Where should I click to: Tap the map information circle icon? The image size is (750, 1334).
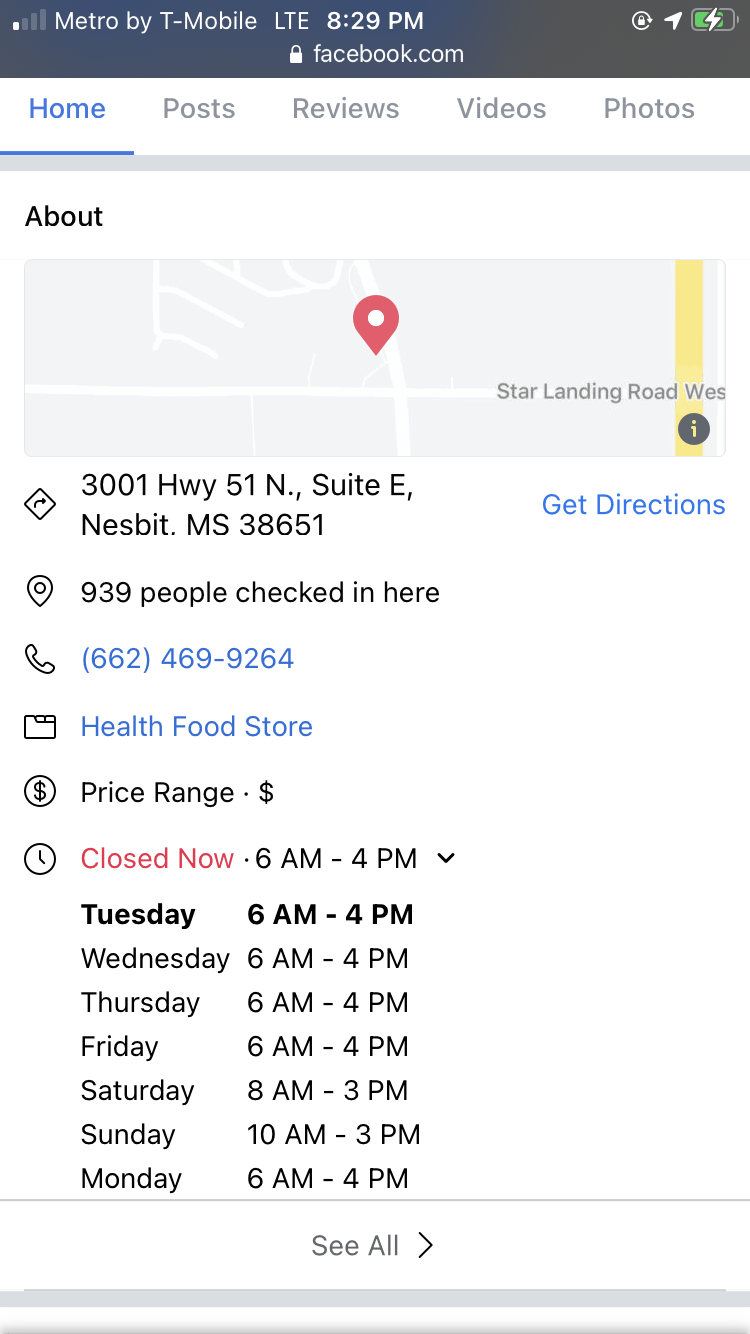[693, 429]
